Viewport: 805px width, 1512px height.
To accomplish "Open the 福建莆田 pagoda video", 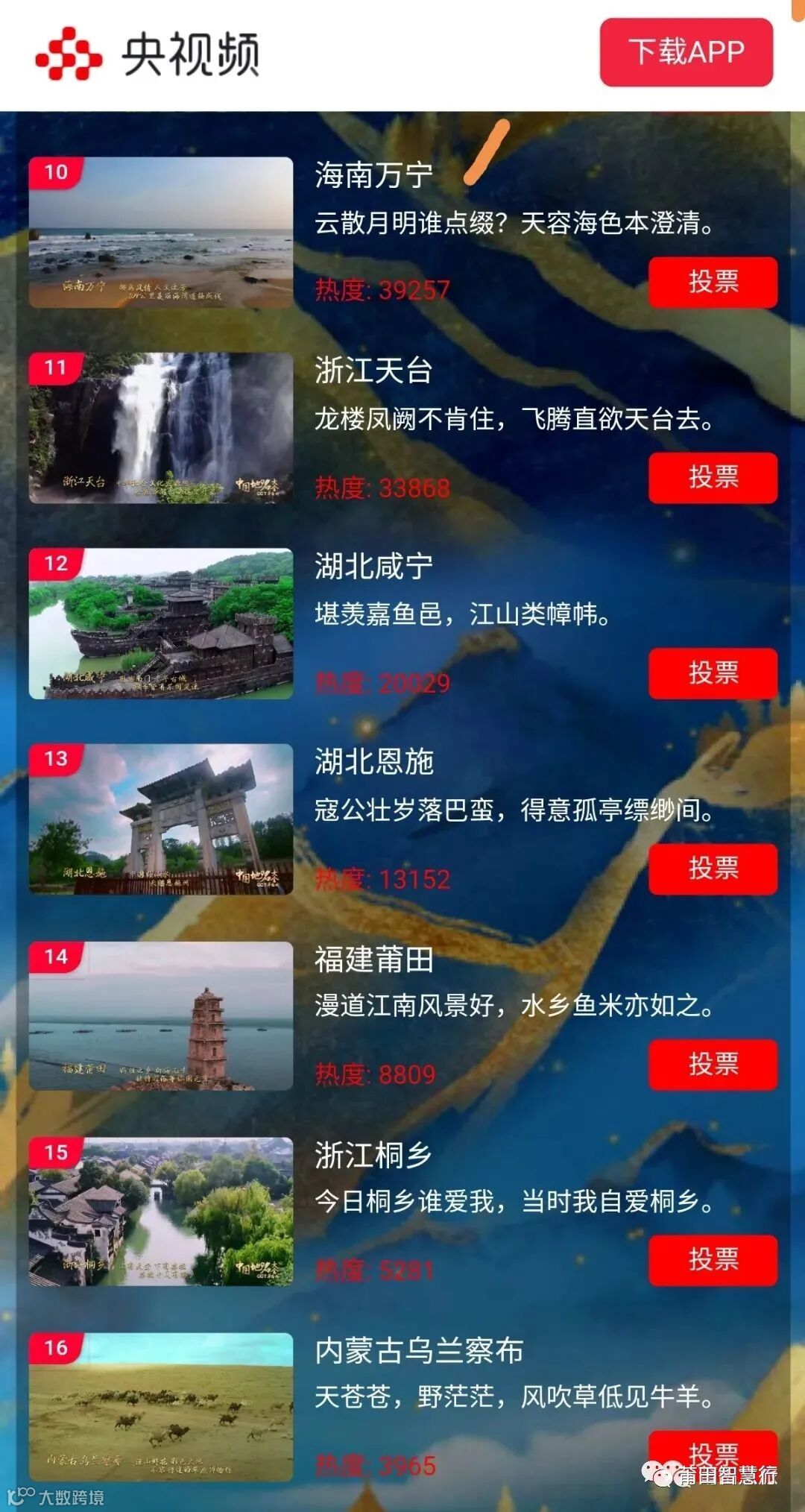I will coord(161,1015).
